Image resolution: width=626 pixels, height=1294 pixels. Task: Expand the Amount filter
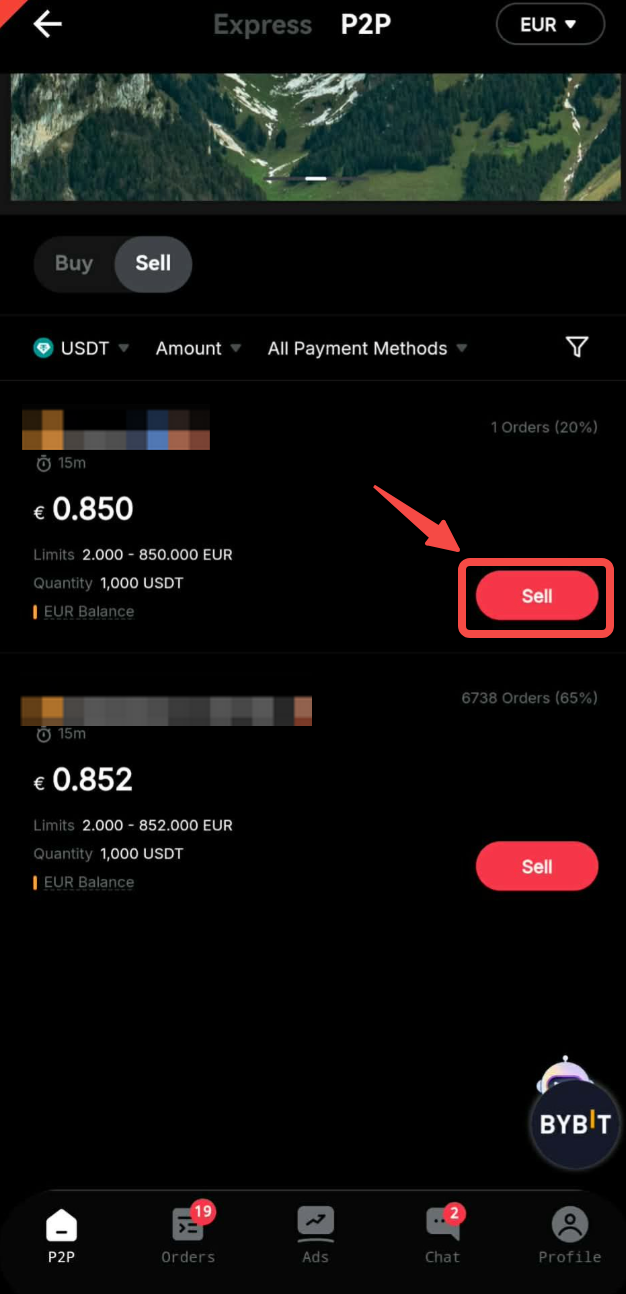tap(198, 348)
